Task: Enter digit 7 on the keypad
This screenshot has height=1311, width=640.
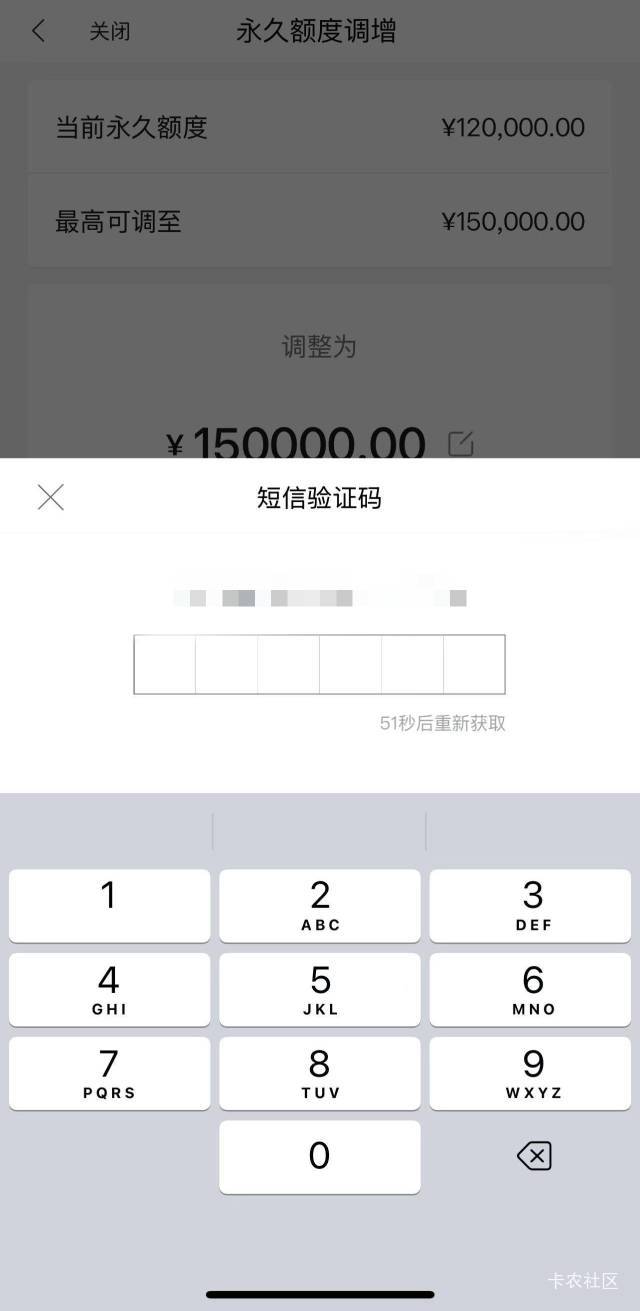Action: (x=110, y=1073)
